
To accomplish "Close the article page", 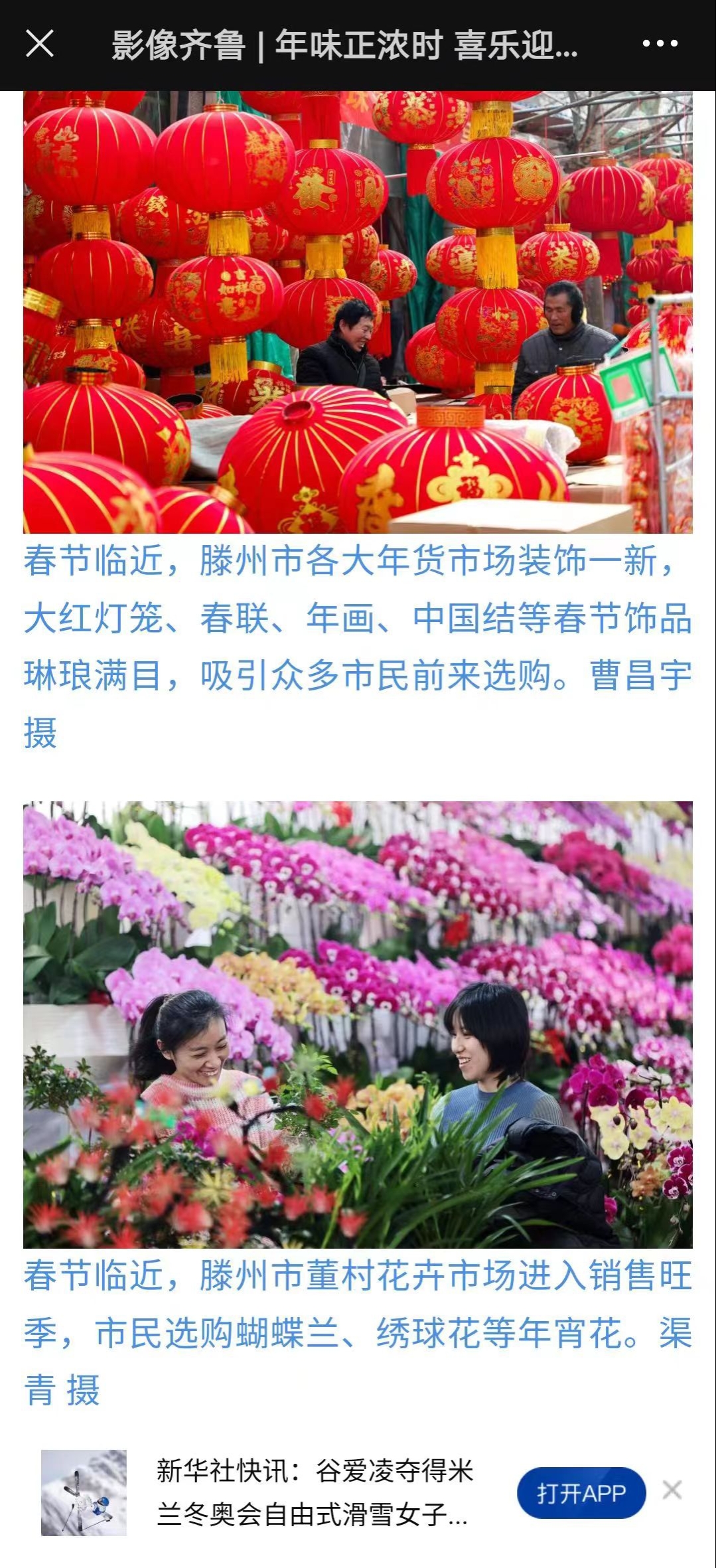I will tap(39, 44).
